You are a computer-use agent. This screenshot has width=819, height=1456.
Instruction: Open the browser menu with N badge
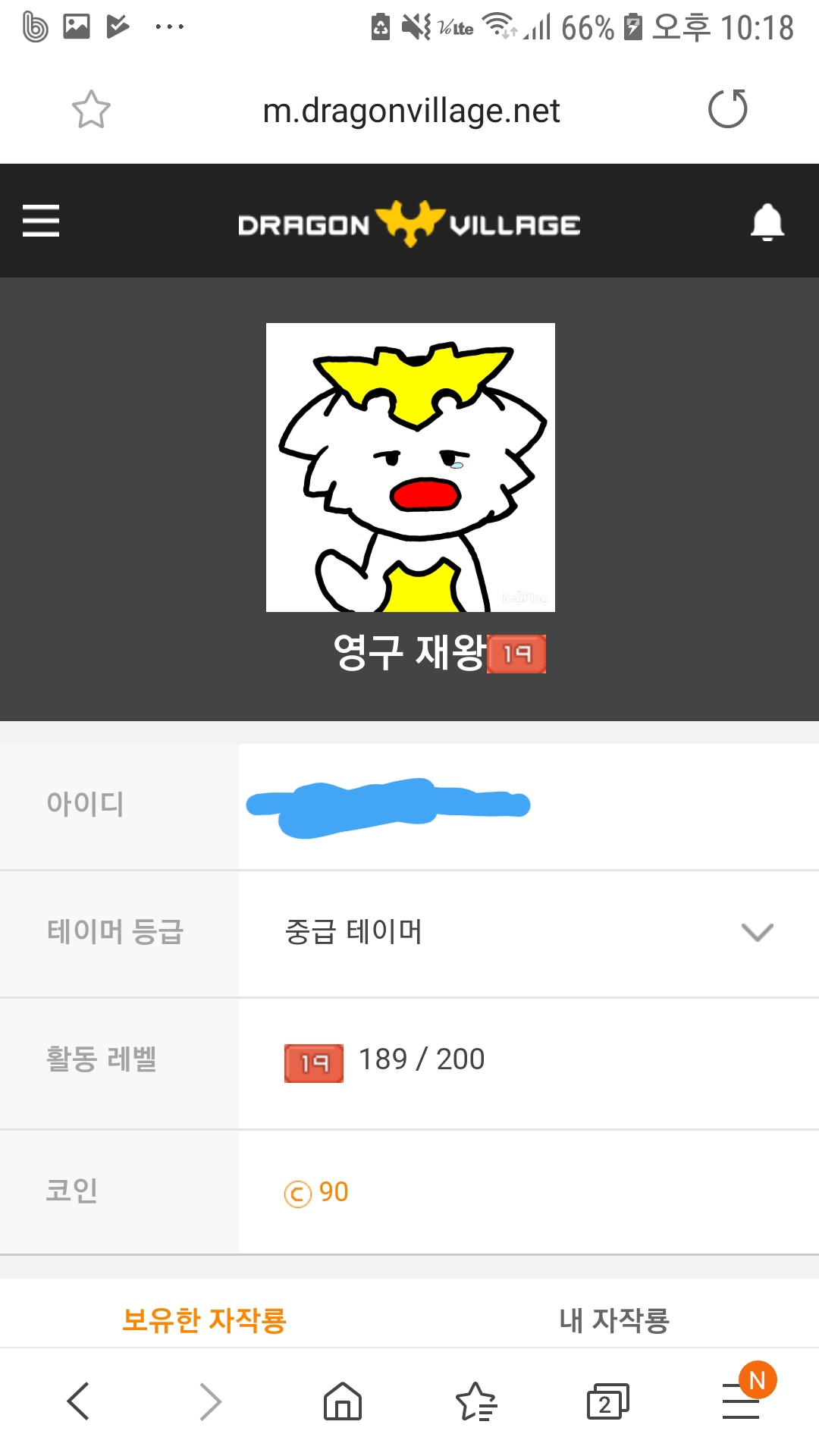tap(742, 1400)
